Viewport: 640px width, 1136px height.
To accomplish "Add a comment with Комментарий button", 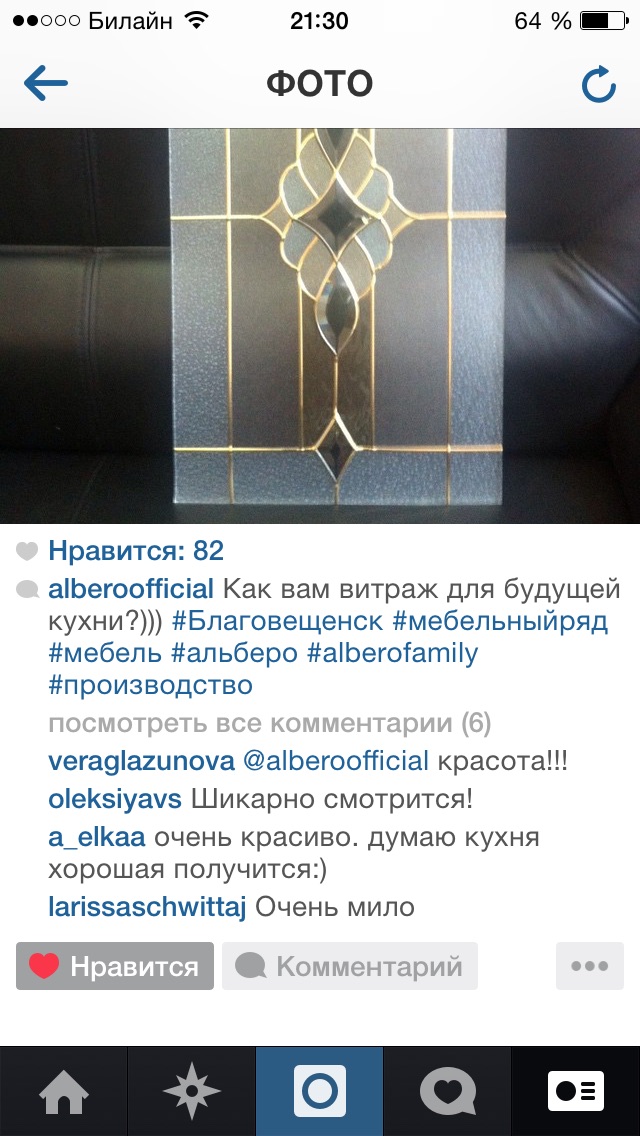I will (350, 966).
